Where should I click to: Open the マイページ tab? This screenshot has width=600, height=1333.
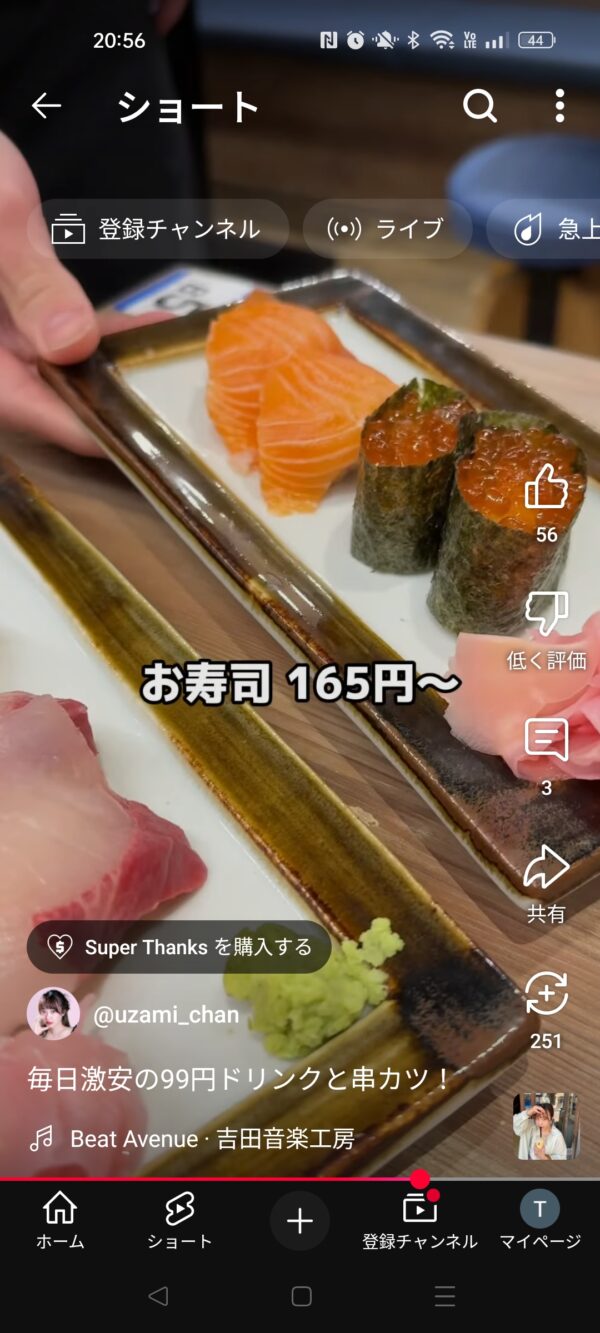540,1221
